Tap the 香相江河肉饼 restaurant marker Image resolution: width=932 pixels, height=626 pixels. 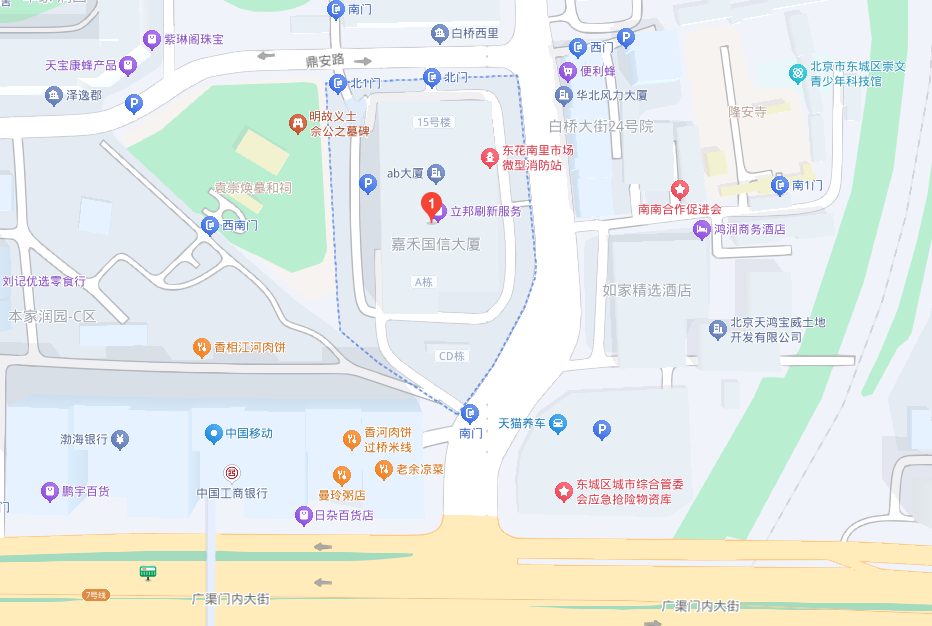[x=201, y=348]
